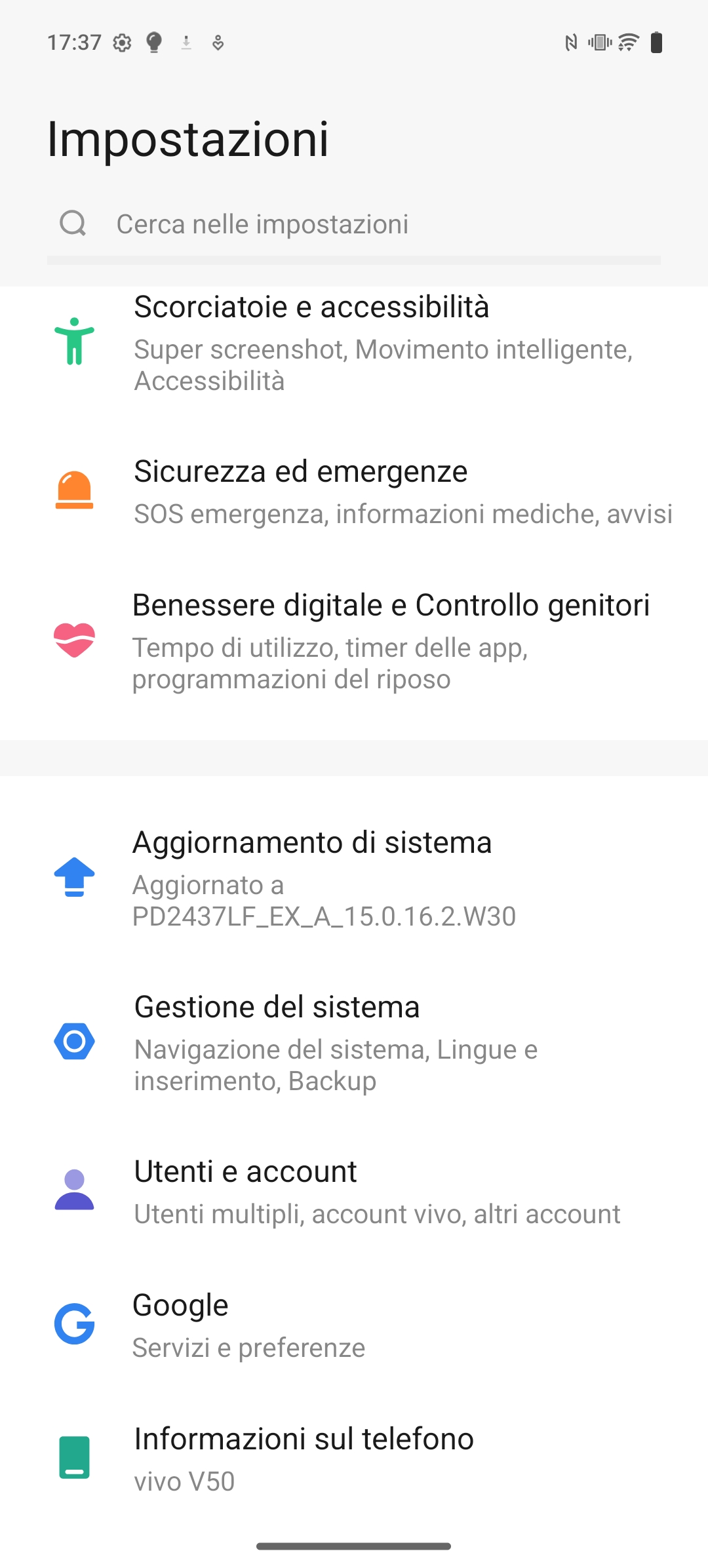
Task: Select Gestione del sistema
Action: 354,1042
